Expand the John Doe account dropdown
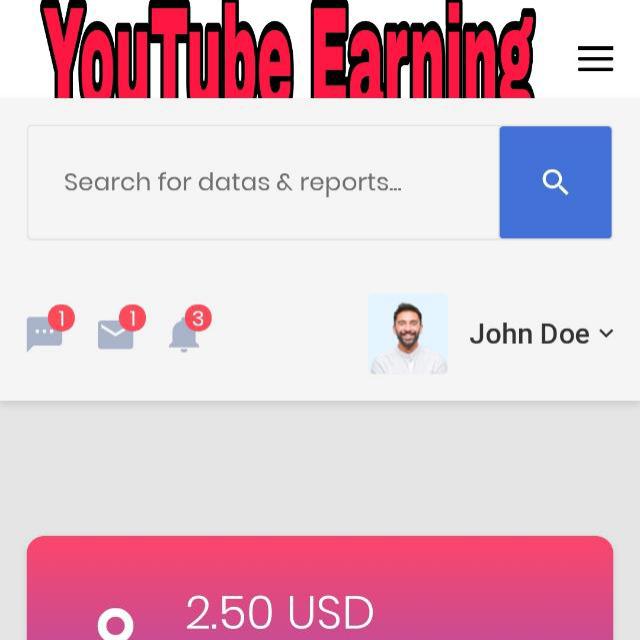 pos(541,334)
